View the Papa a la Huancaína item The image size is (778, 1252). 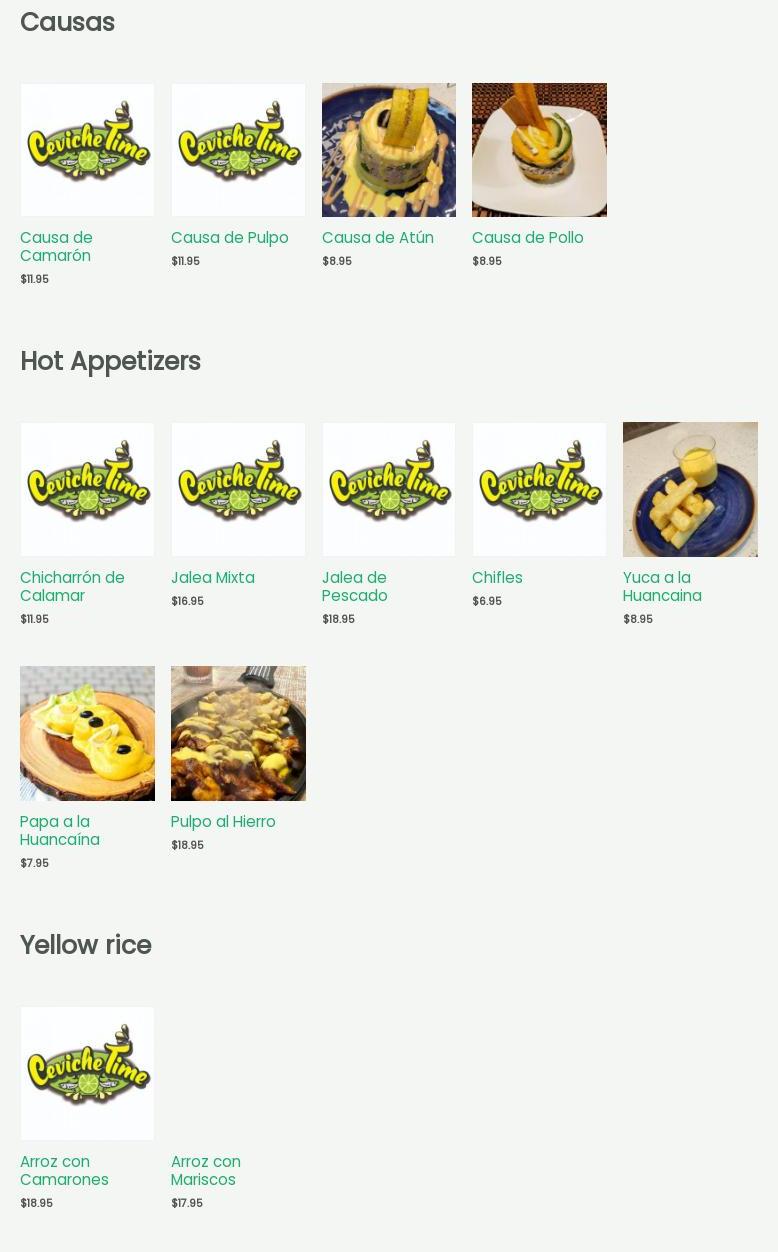[60, 830]
